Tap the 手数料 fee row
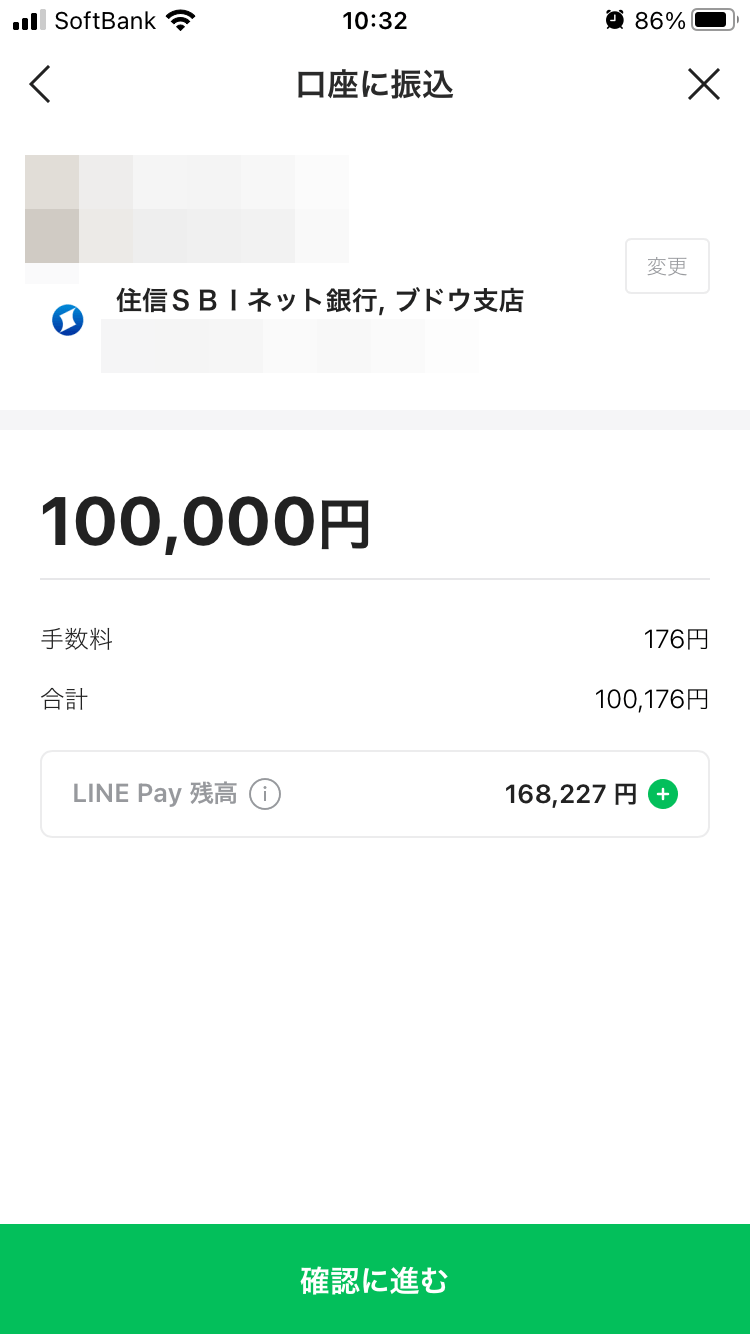Viewport: 750px width, 1334px height. coord(375,639)
